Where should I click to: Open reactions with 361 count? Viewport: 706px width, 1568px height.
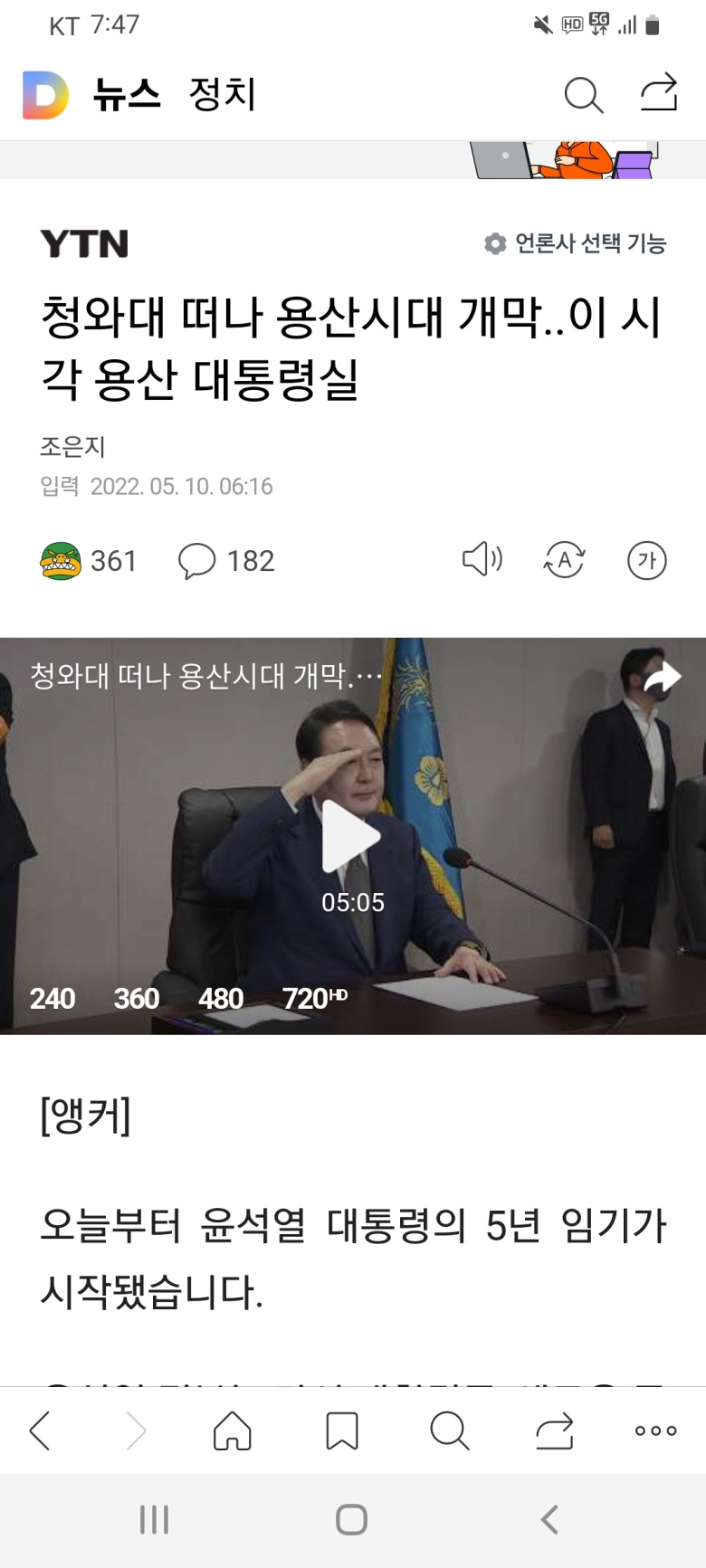89,561
